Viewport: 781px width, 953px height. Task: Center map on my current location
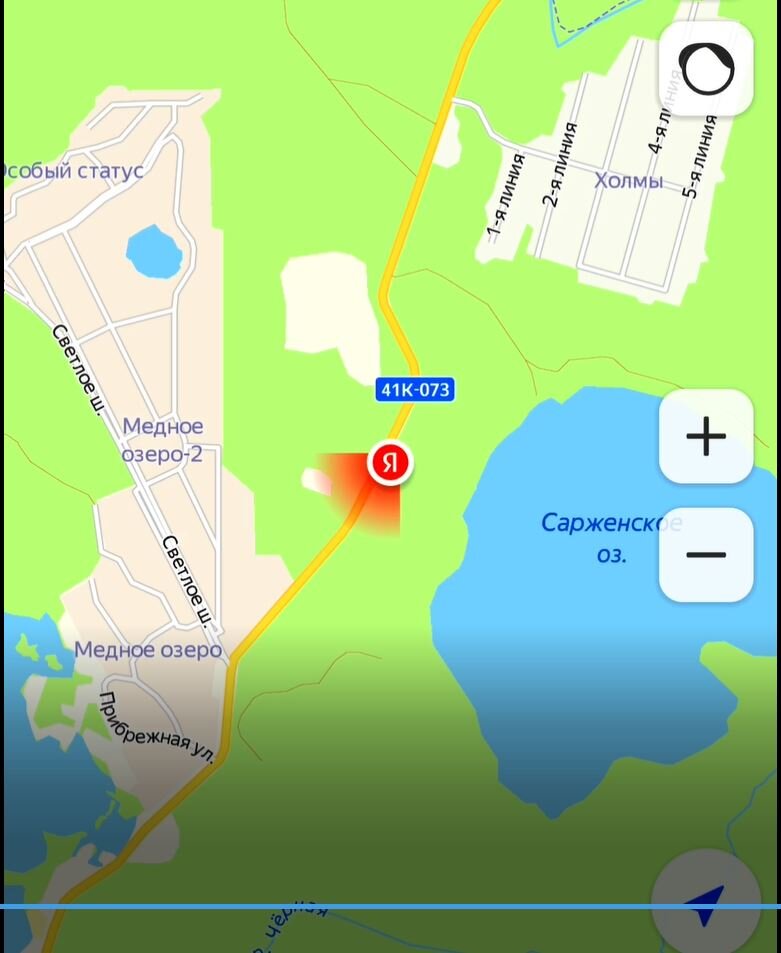tap(706, 903)
